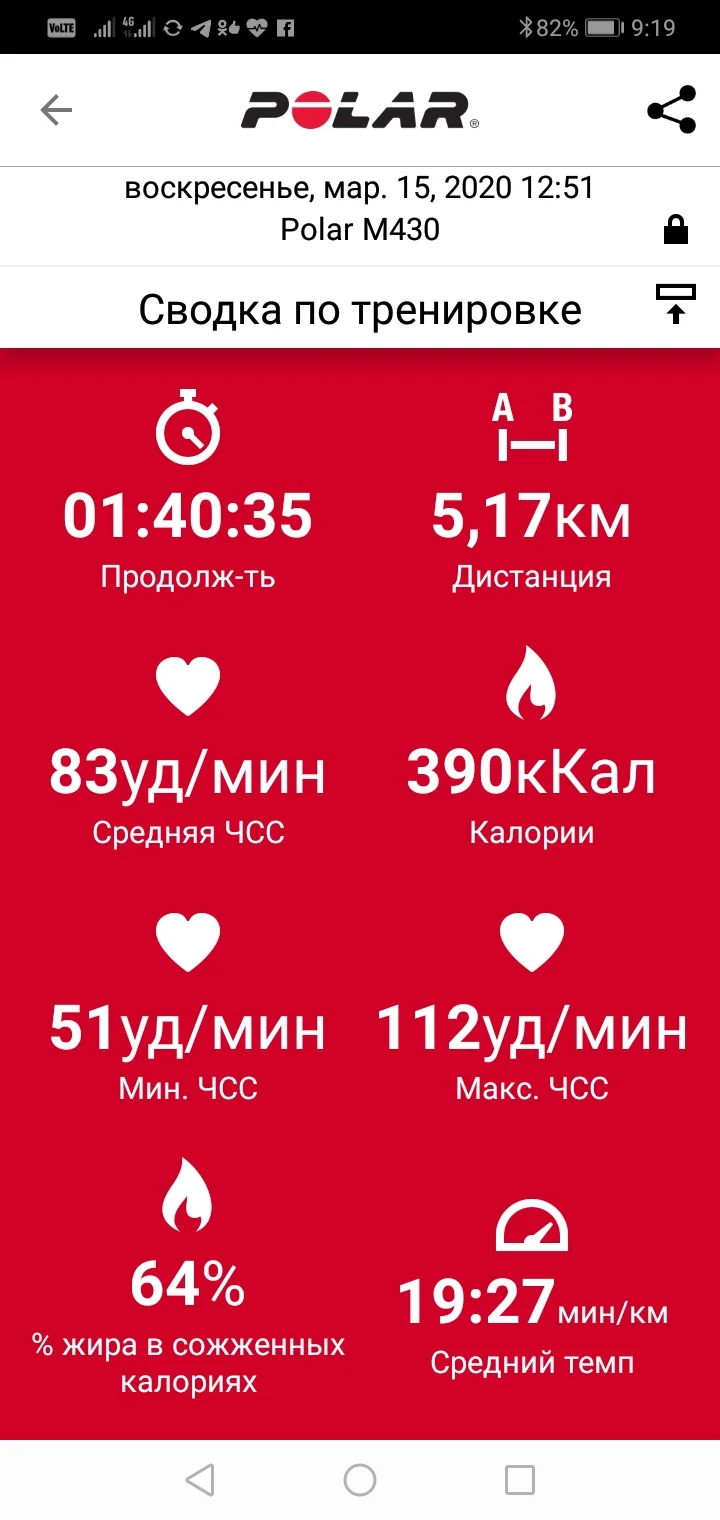Collapse the training summary section
Screen dimensions: 720x1520
(x=676, y=304)
